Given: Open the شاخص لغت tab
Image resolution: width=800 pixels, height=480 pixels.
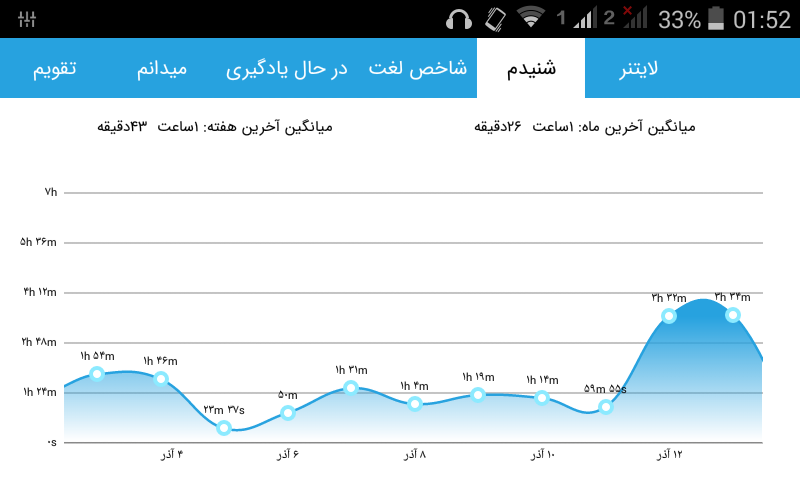Looking at the screenshot, I should pyautogui.click(x=418, y=68).
